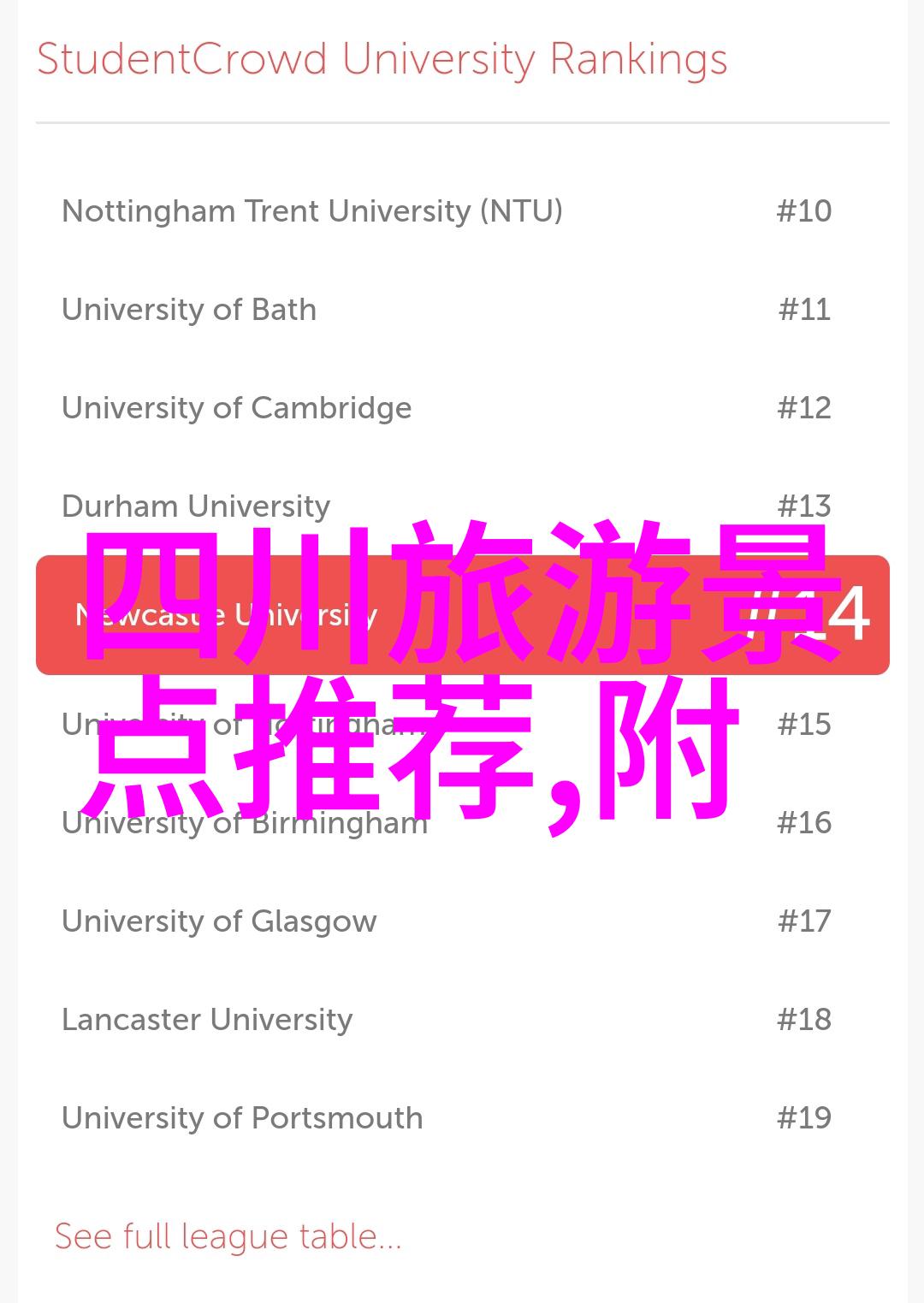924x1303 pixels.
Task: Open University of Portsmouth row
Action: coord(242,1118)
